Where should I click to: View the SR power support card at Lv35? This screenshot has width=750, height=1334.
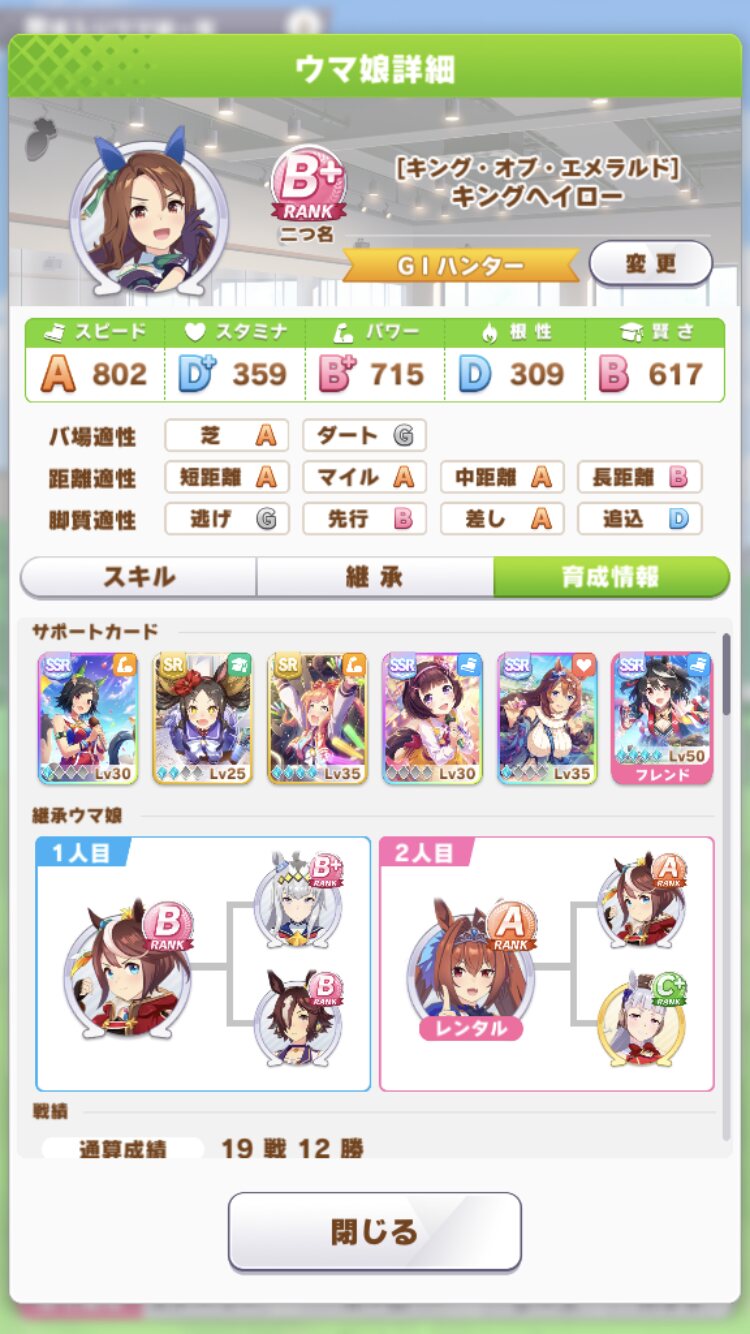(x=318, y=717)
